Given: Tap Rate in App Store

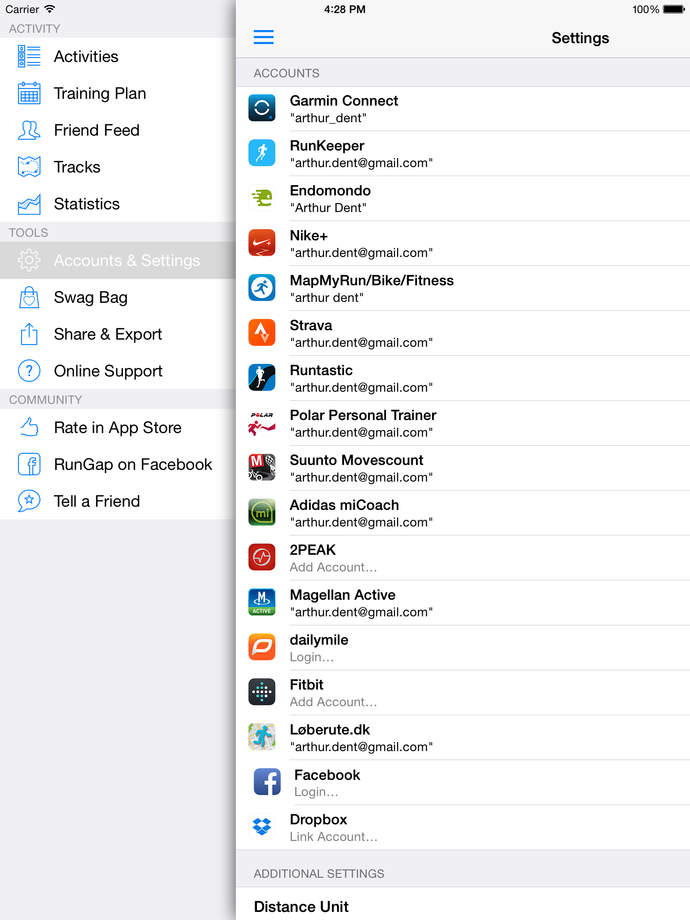Looking at the screenshot, I should point(117,428).
